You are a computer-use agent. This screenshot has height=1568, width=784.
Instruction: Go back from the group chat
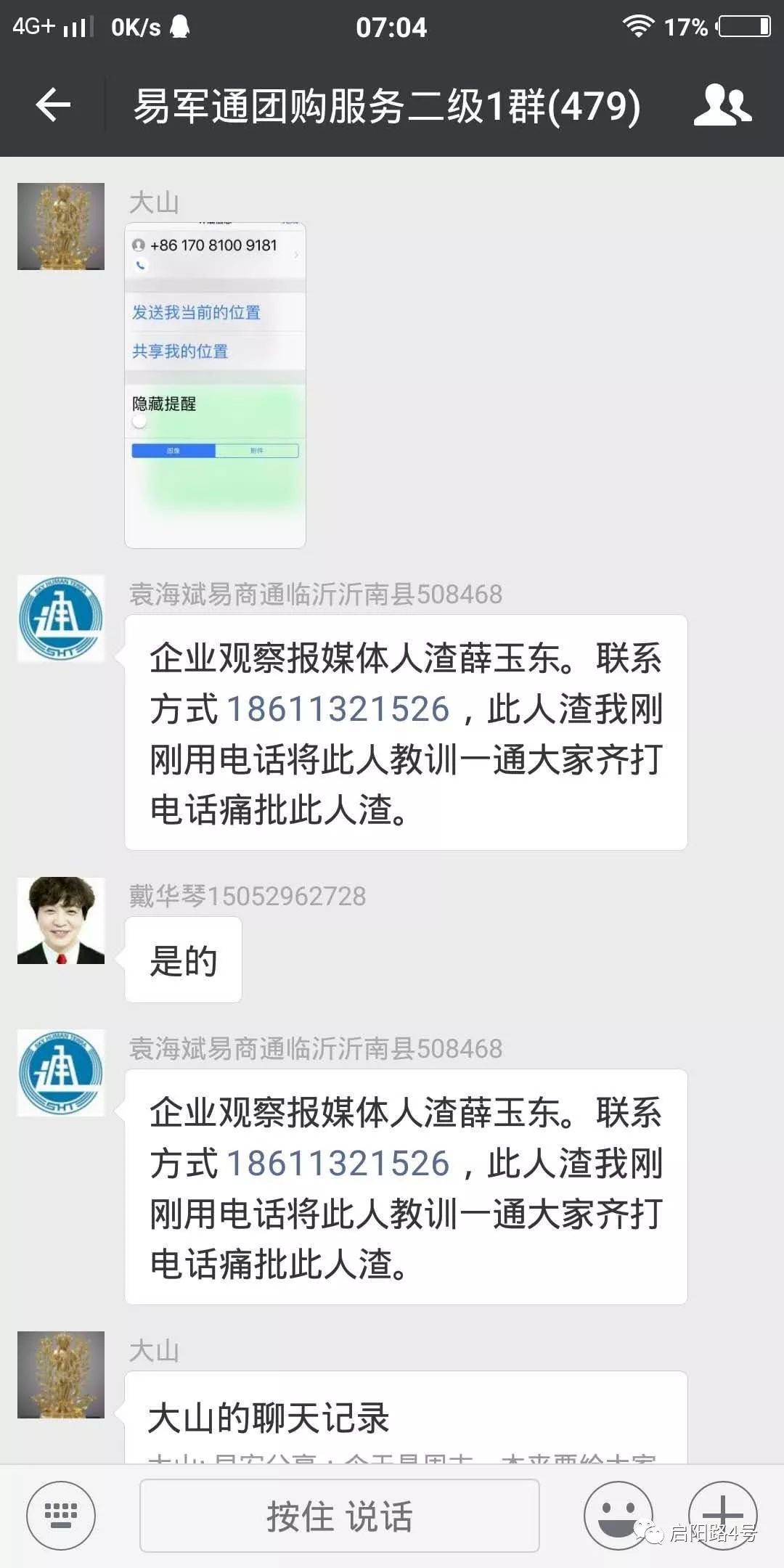click(53, 106)
